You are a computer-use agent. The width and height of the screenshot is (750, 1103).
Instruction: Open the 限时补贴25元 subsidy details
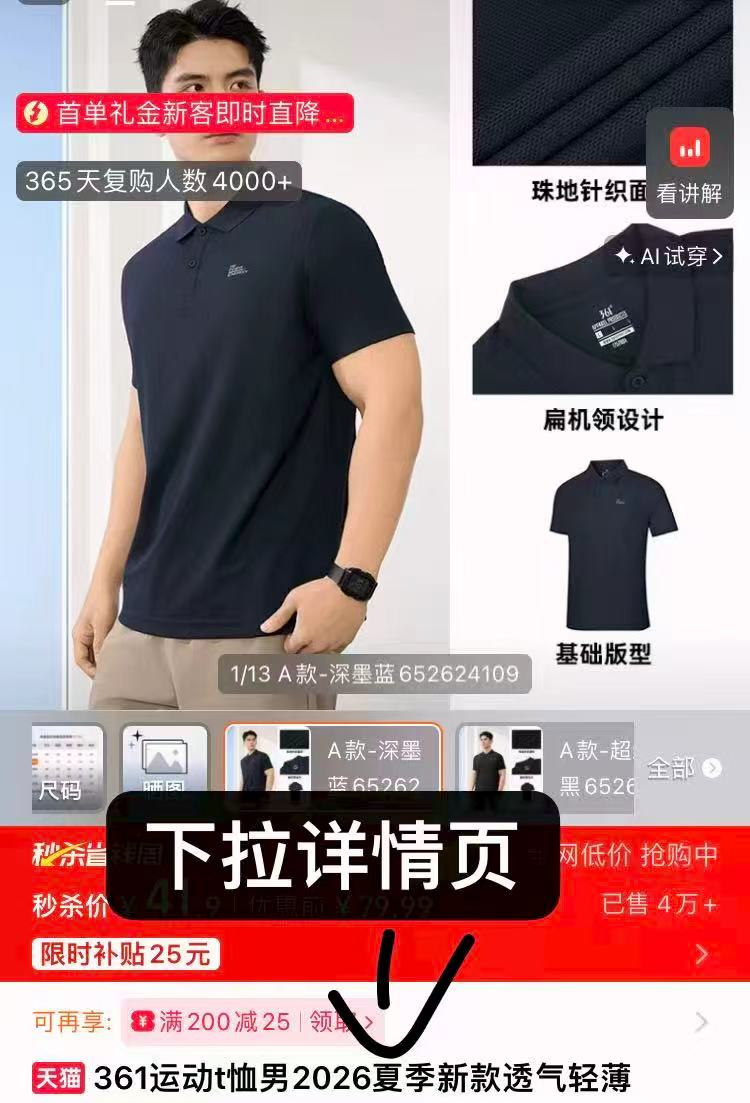127,953
